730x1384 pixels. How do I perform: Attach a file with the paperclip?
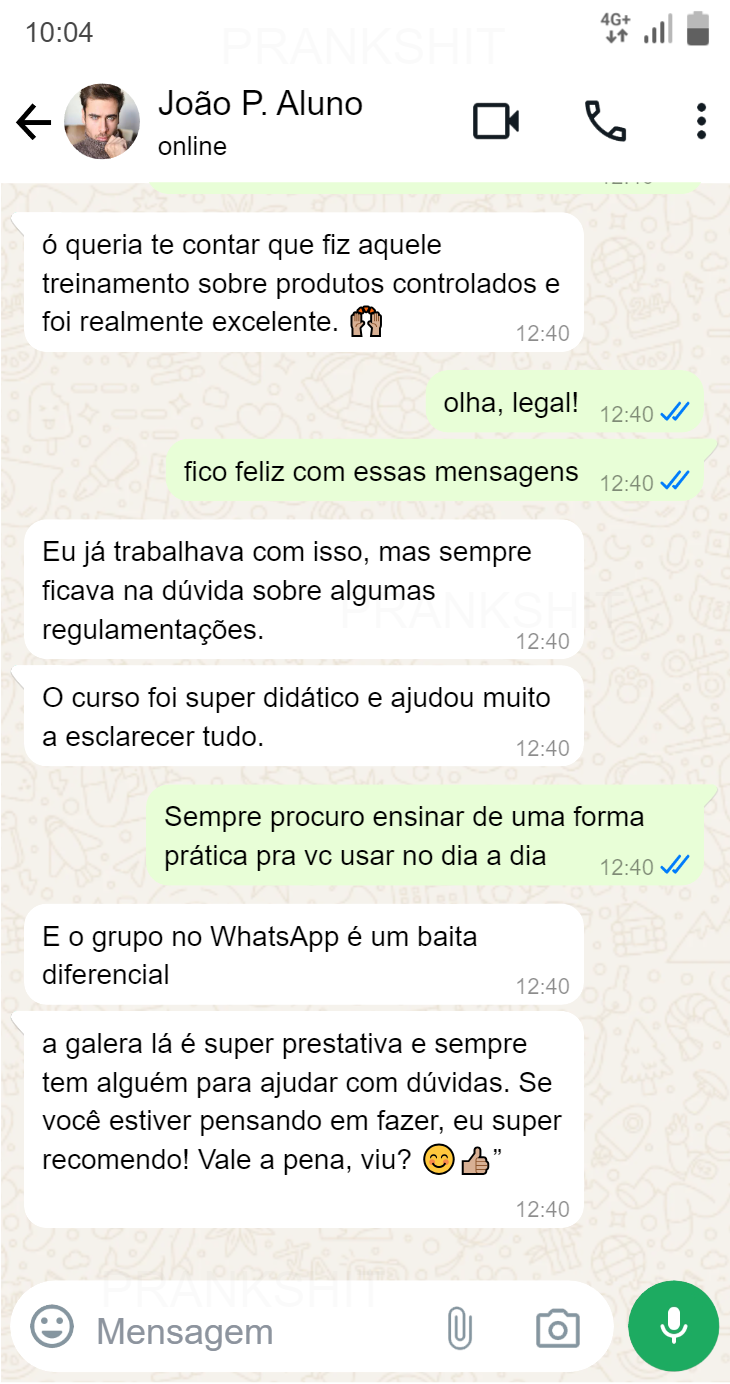click(x=459, y=1329)
